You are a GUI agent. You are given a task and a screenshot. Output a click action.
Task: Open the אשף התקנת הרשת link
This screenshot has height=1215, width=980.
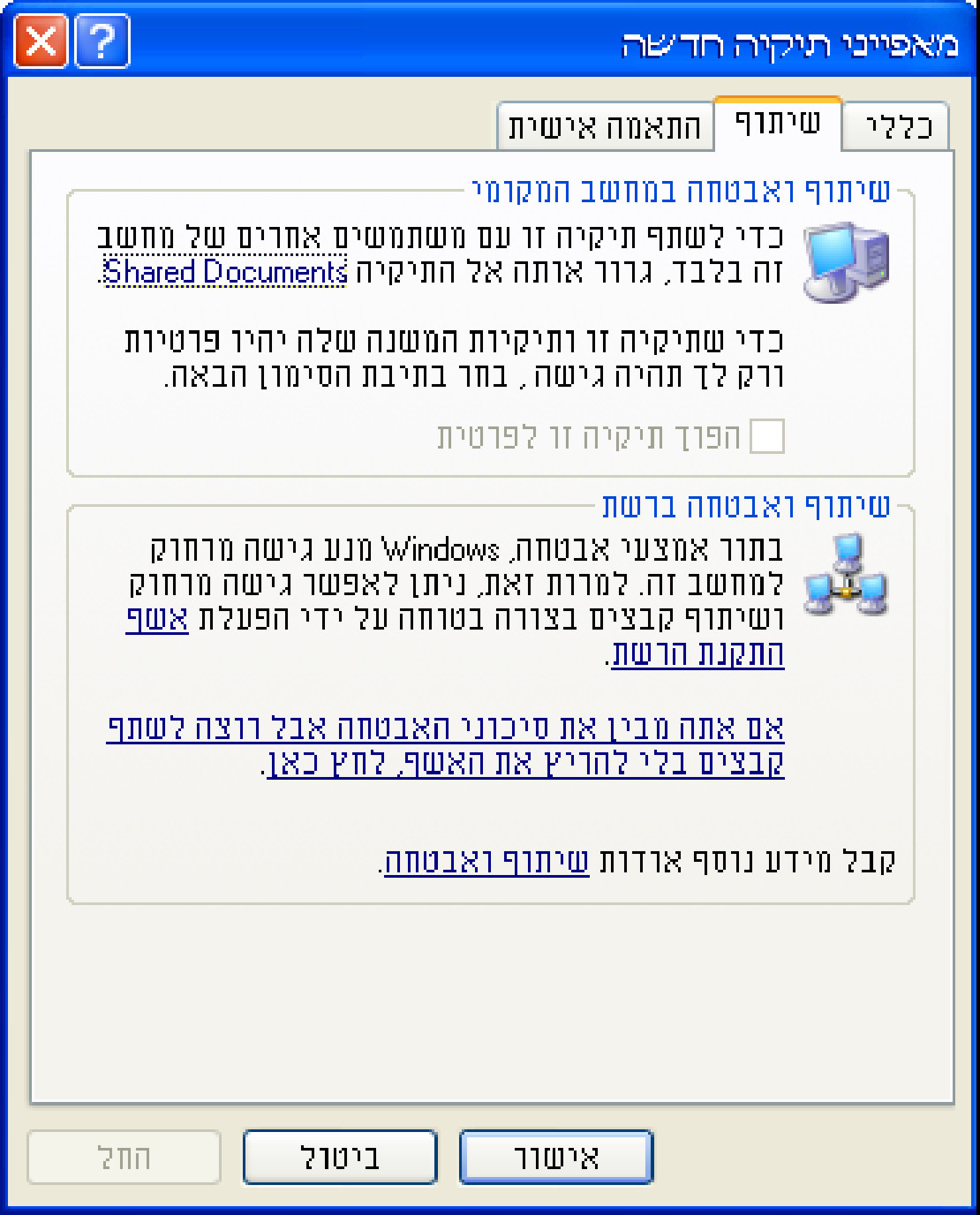click(x=697, y=653)
